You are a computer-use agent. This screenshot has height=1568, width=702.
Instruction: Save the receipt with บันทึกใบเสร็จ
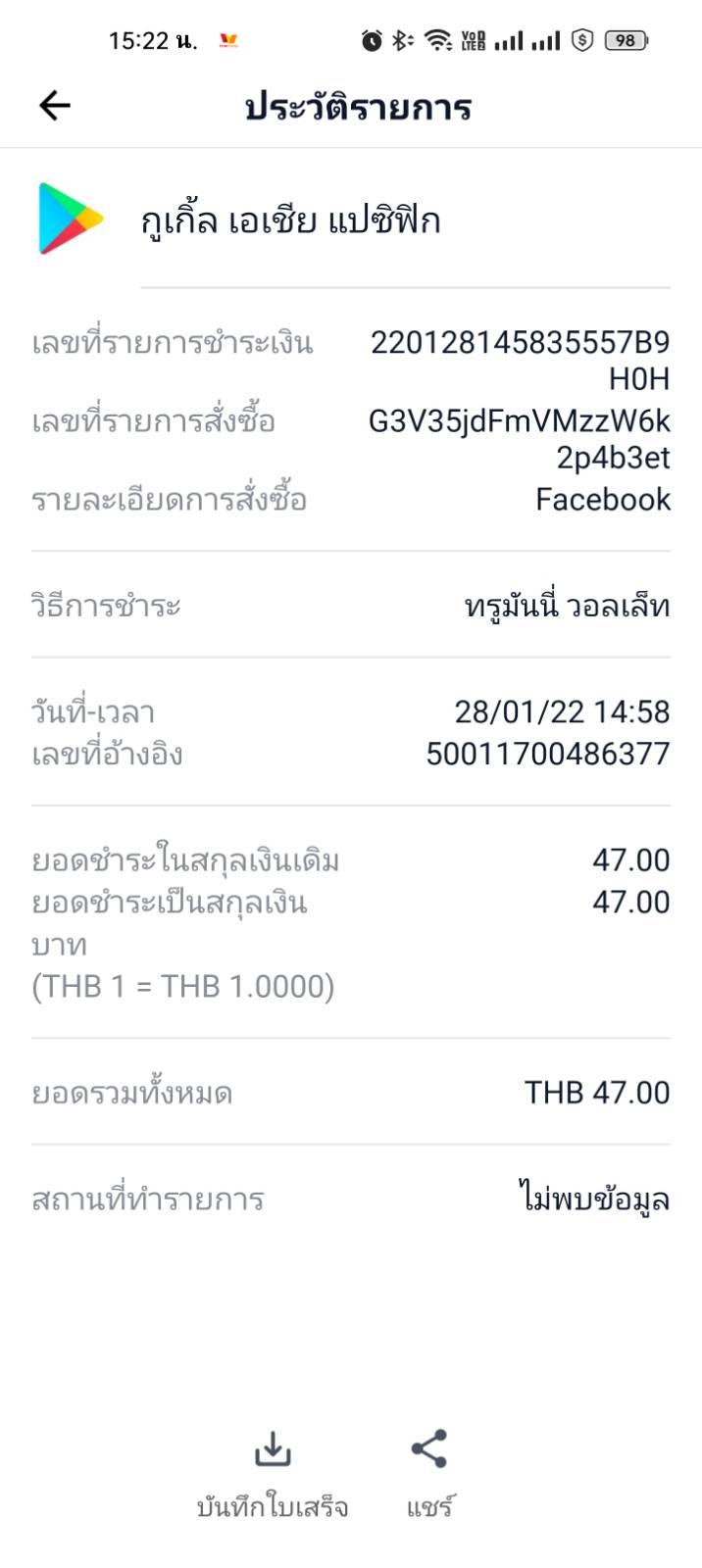[x=273, y=1475]
